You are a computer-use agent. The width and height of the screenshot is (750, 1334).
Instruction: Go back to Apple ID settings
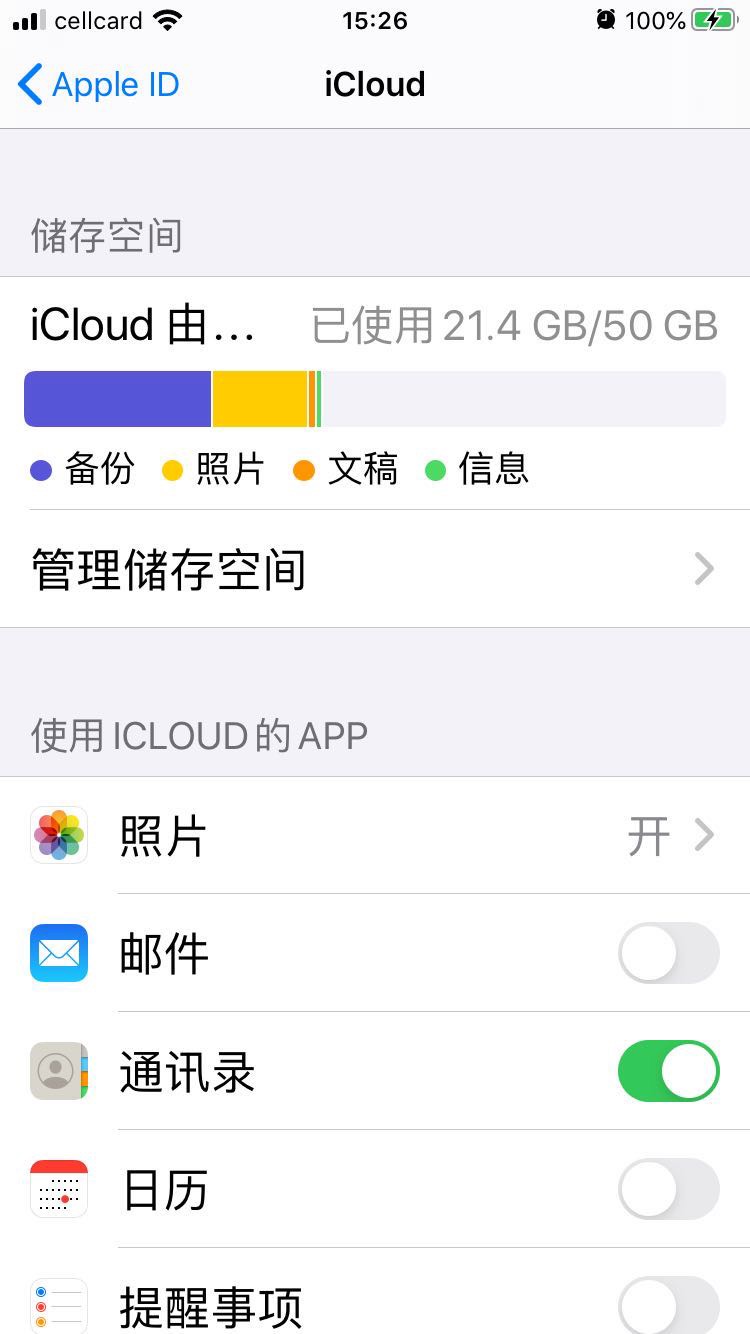tap(98, 85)
